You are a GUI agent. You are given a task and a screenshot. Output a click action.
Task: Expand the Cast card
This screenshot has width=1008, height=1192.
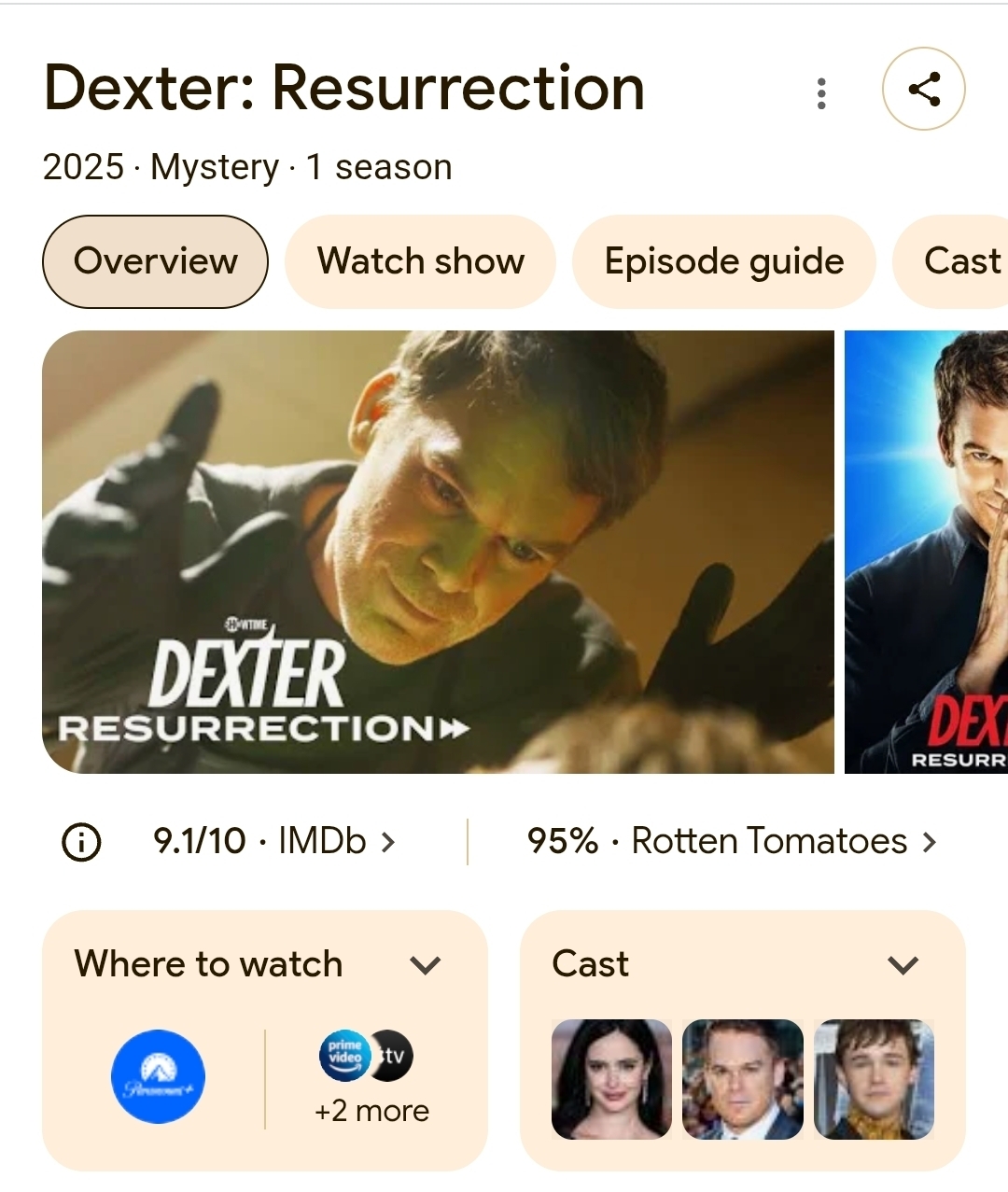(903, 964)
